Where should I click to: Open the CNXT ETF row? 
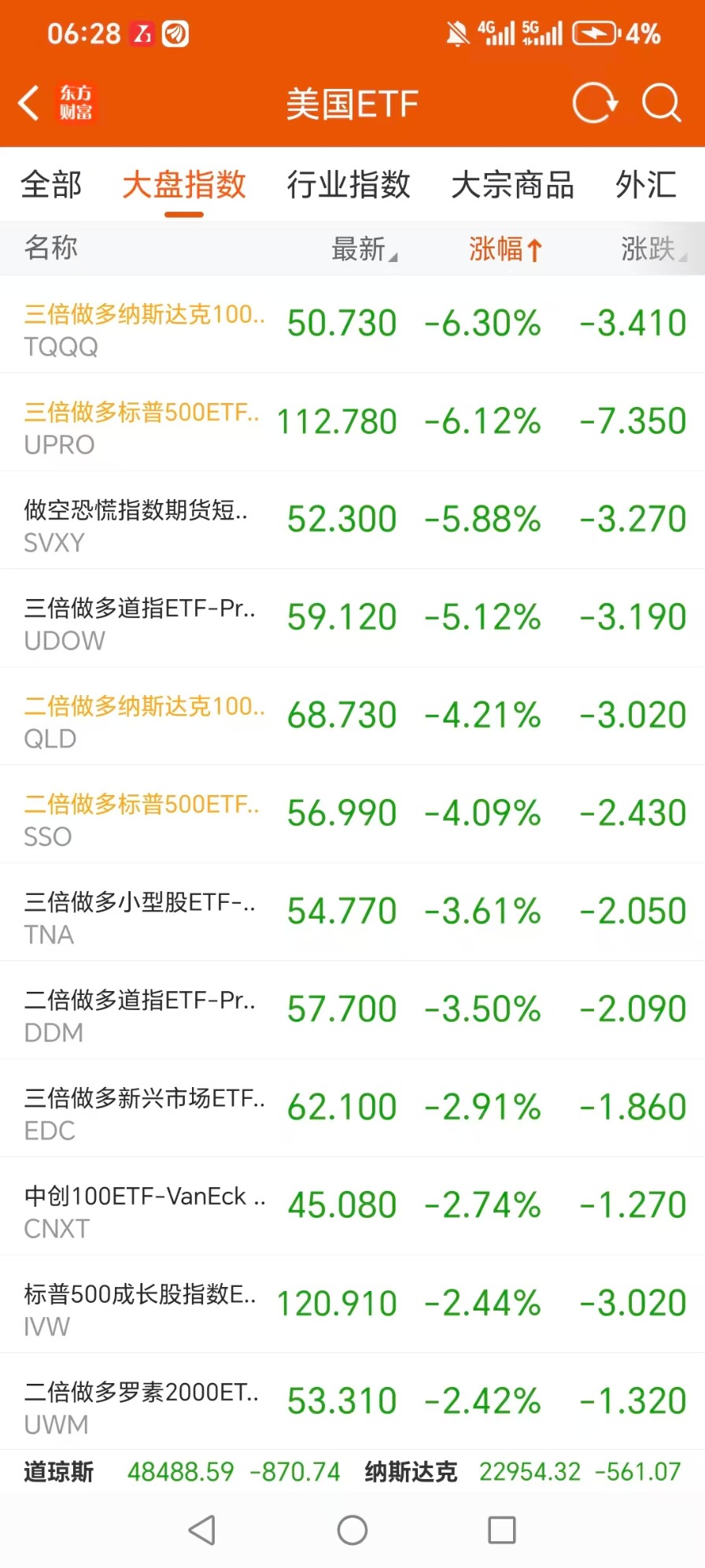[x=352, y=1207]
